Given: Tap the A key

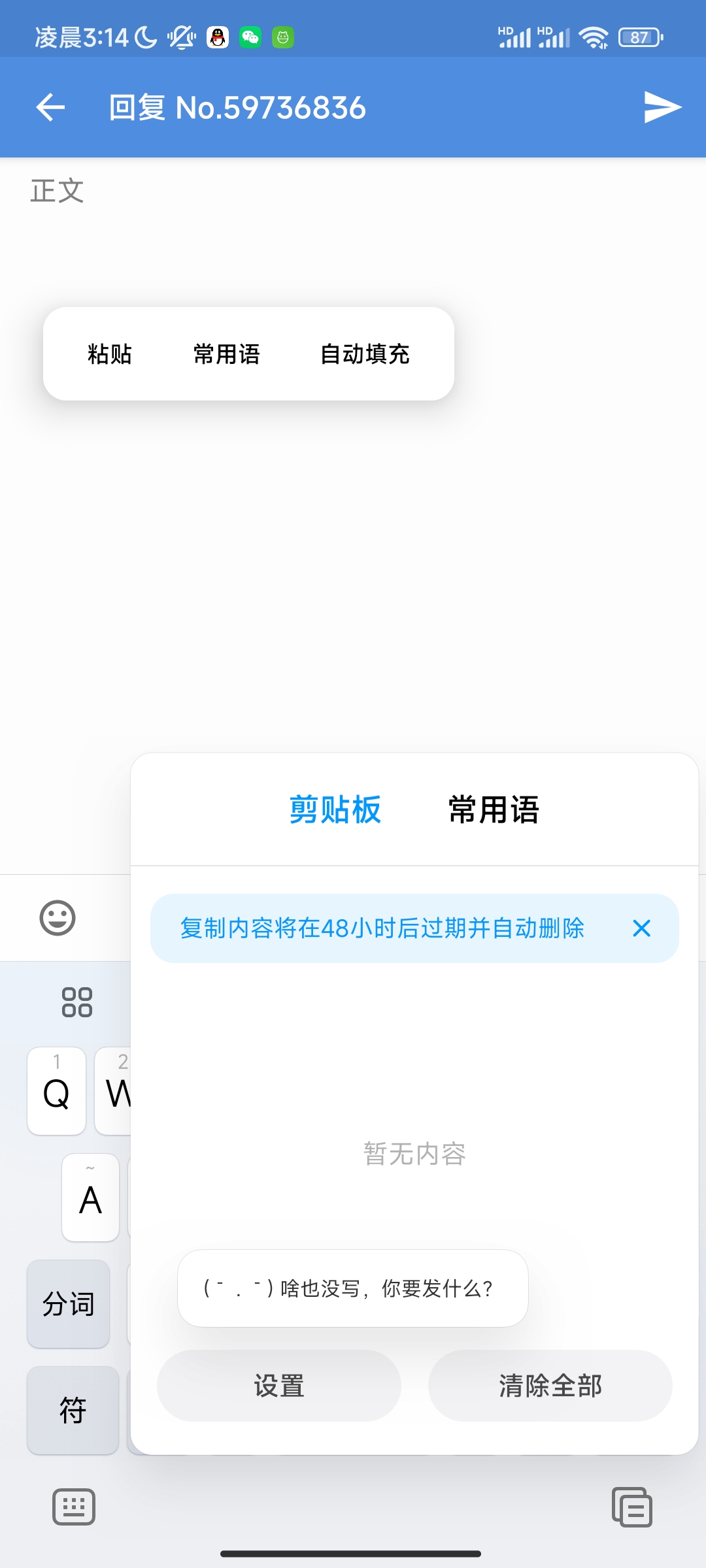Looking at the screenshot, I should [x=91, y=1198].
